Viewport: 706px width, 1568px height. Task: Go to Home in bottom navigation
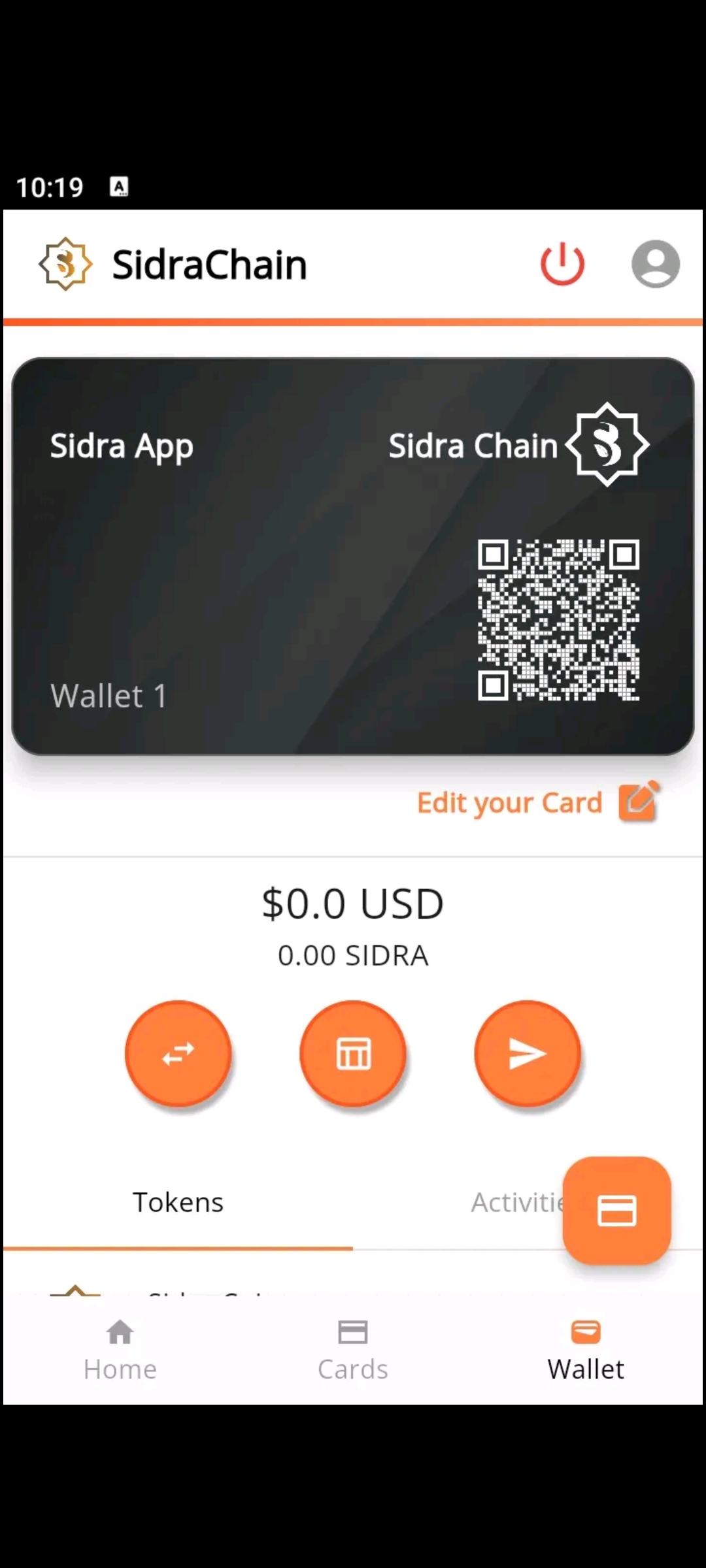click(120, 1351)
